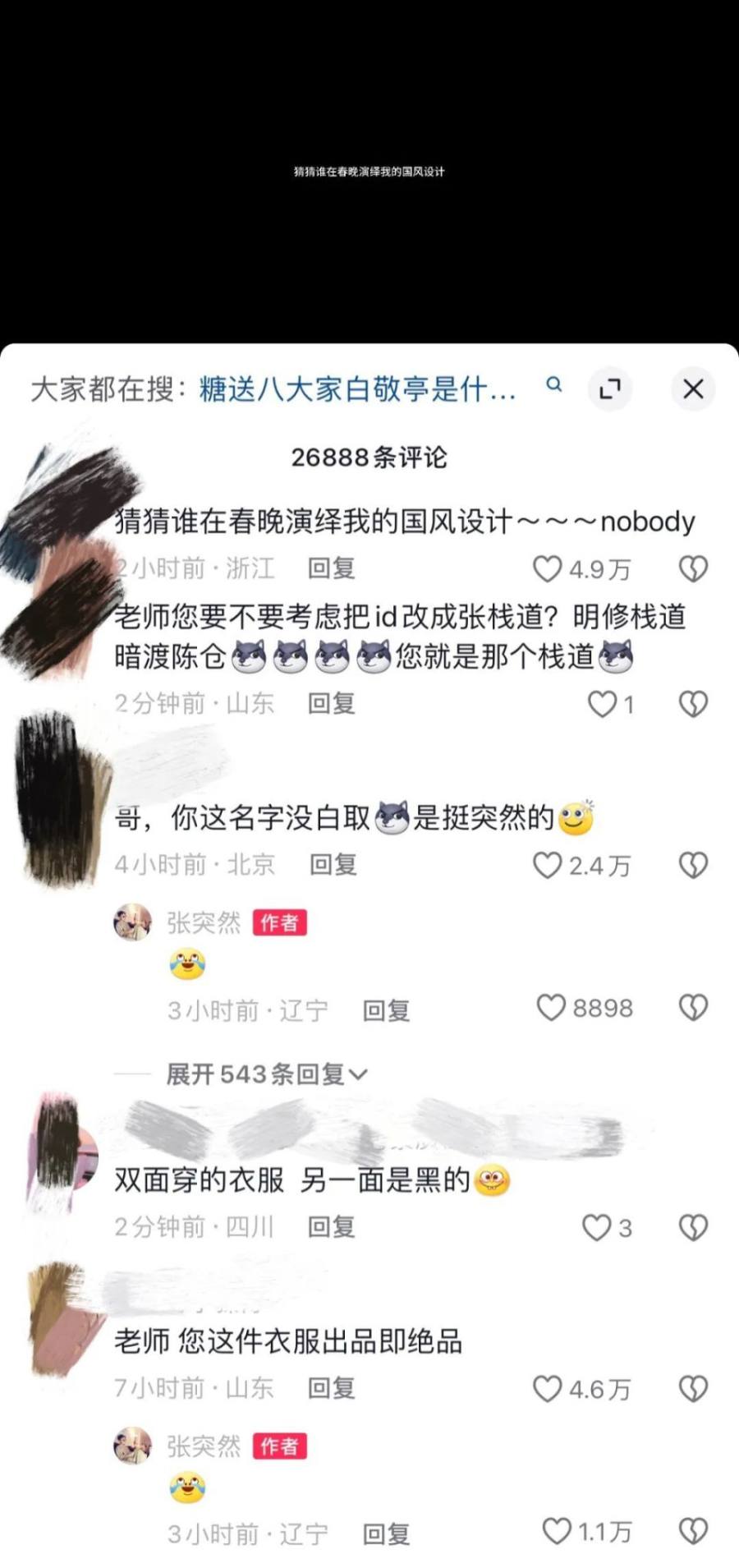Reply to 张突然's reply with 1.1万 likes
The height and width of the screenshot is (1568, 739).
pyautogui.click(x=386, y=1534)
